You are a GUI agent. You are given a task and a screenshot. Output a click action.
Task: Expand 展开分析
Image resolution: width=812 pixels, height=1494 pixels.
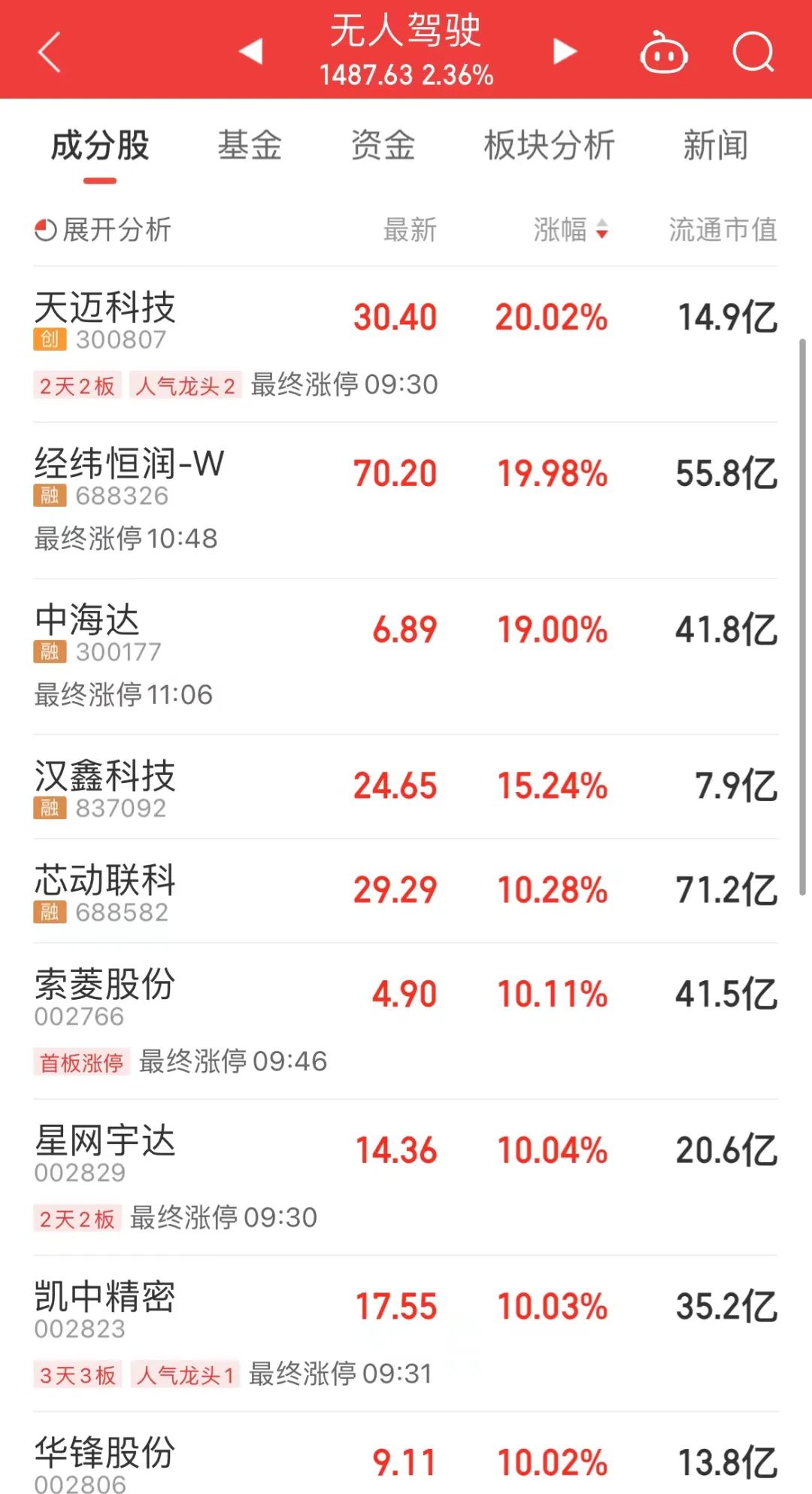(x=103, y=229)
